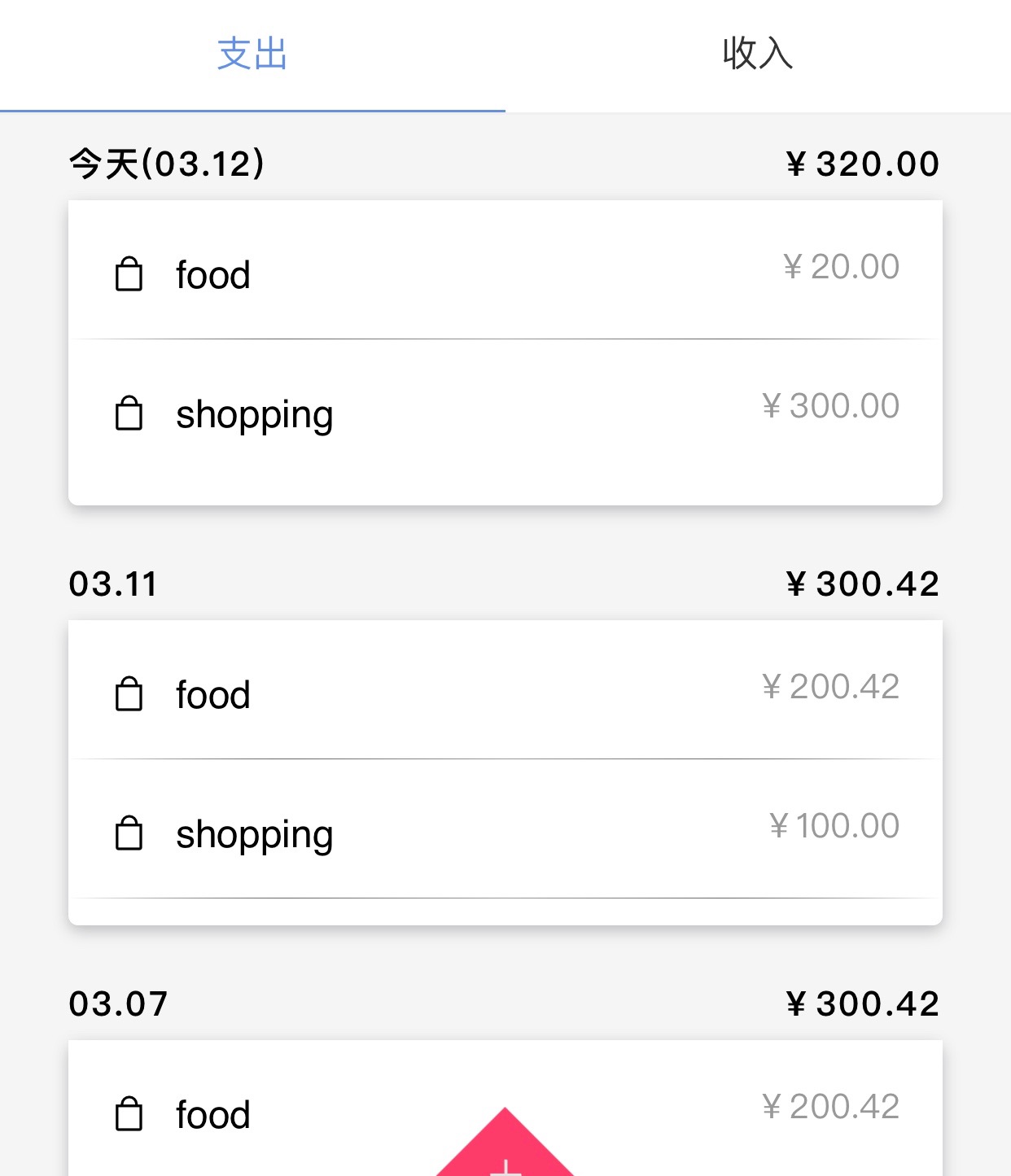Click the ¥300.42 total beside 03.11
The height and width of the screenshot is (1176, 1011).
pos(862,582)
